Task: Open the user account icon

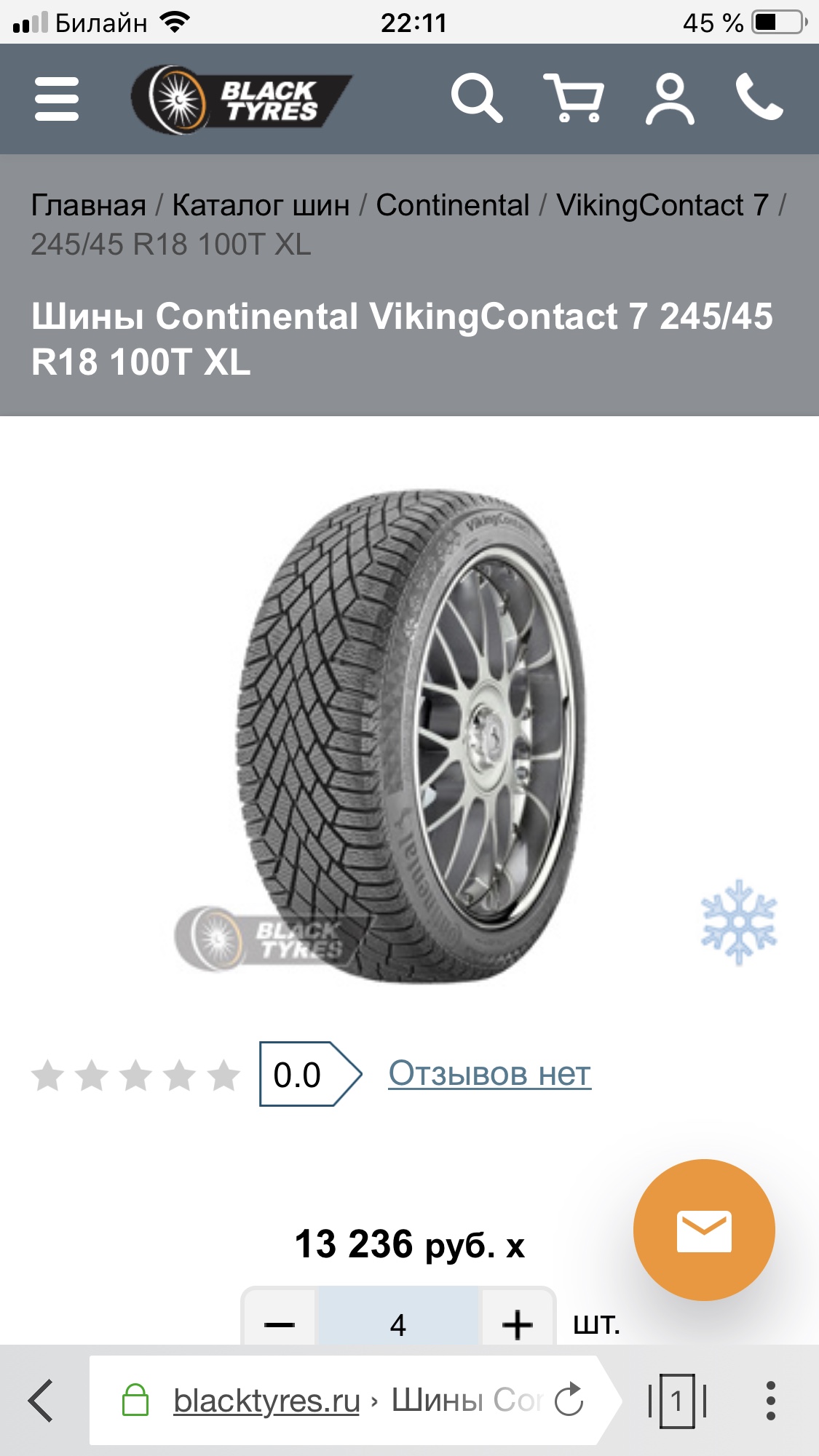Action: click(670, 99)
